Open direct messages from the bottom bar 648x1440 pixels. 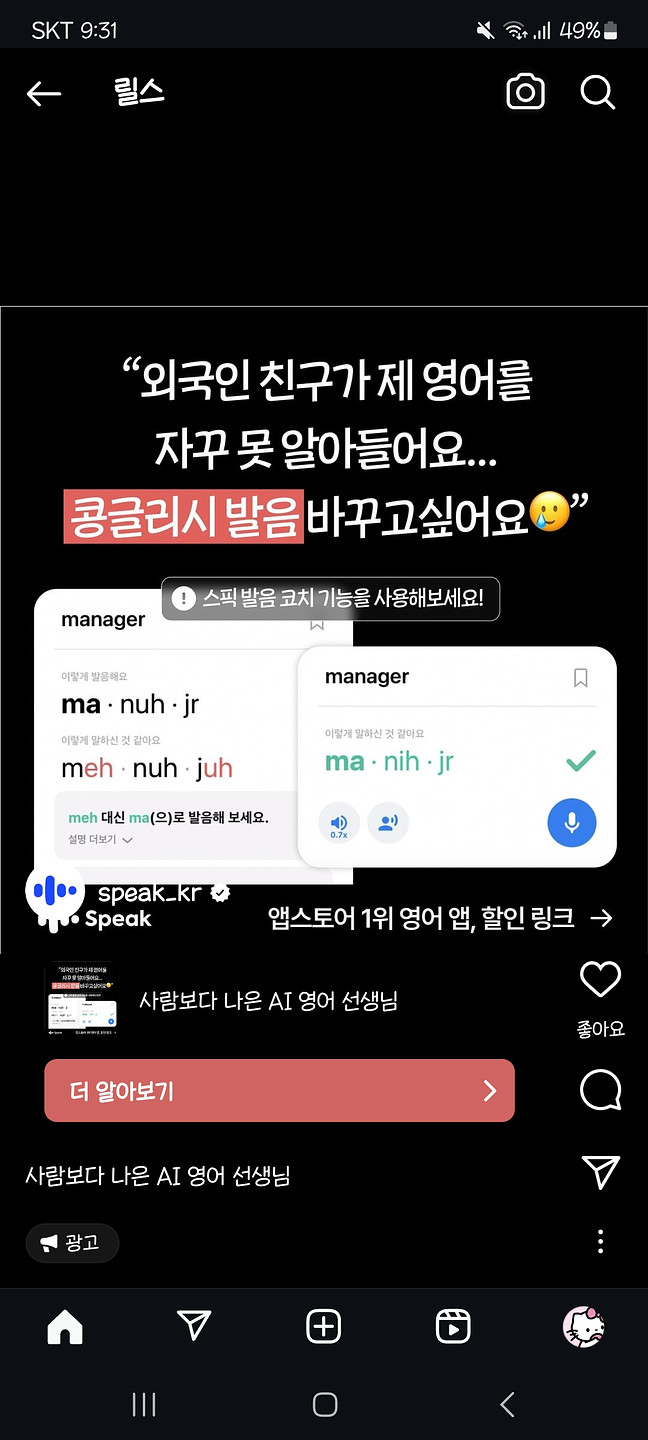(194, 1326)
